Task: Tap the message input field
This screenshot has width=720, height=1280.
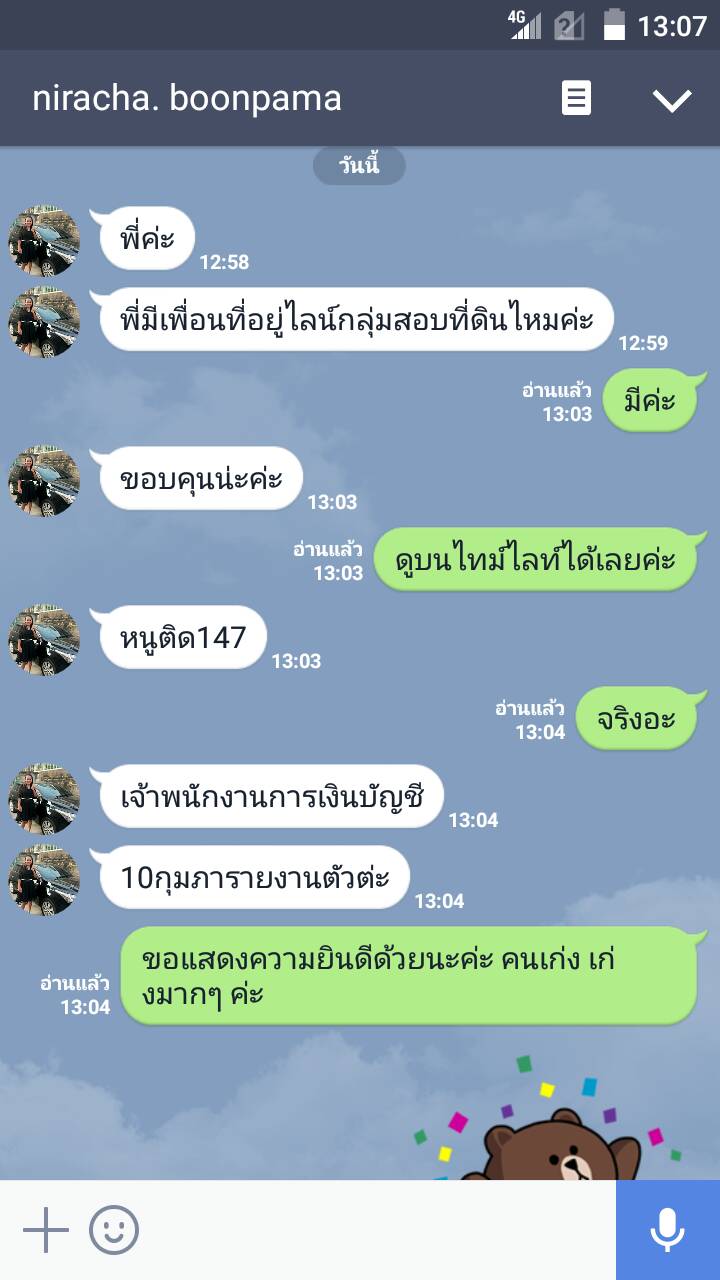Action: pos(380,1230)
